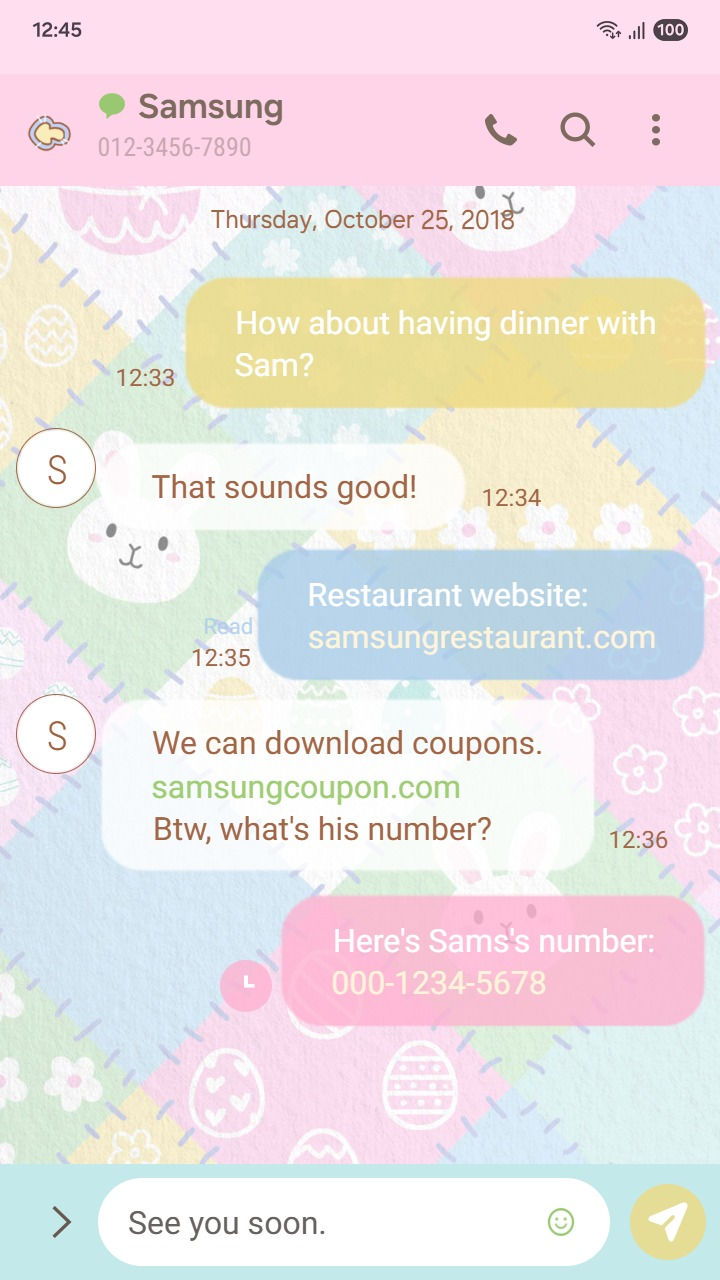Call Samsung with the phone icon

(500, 130)
